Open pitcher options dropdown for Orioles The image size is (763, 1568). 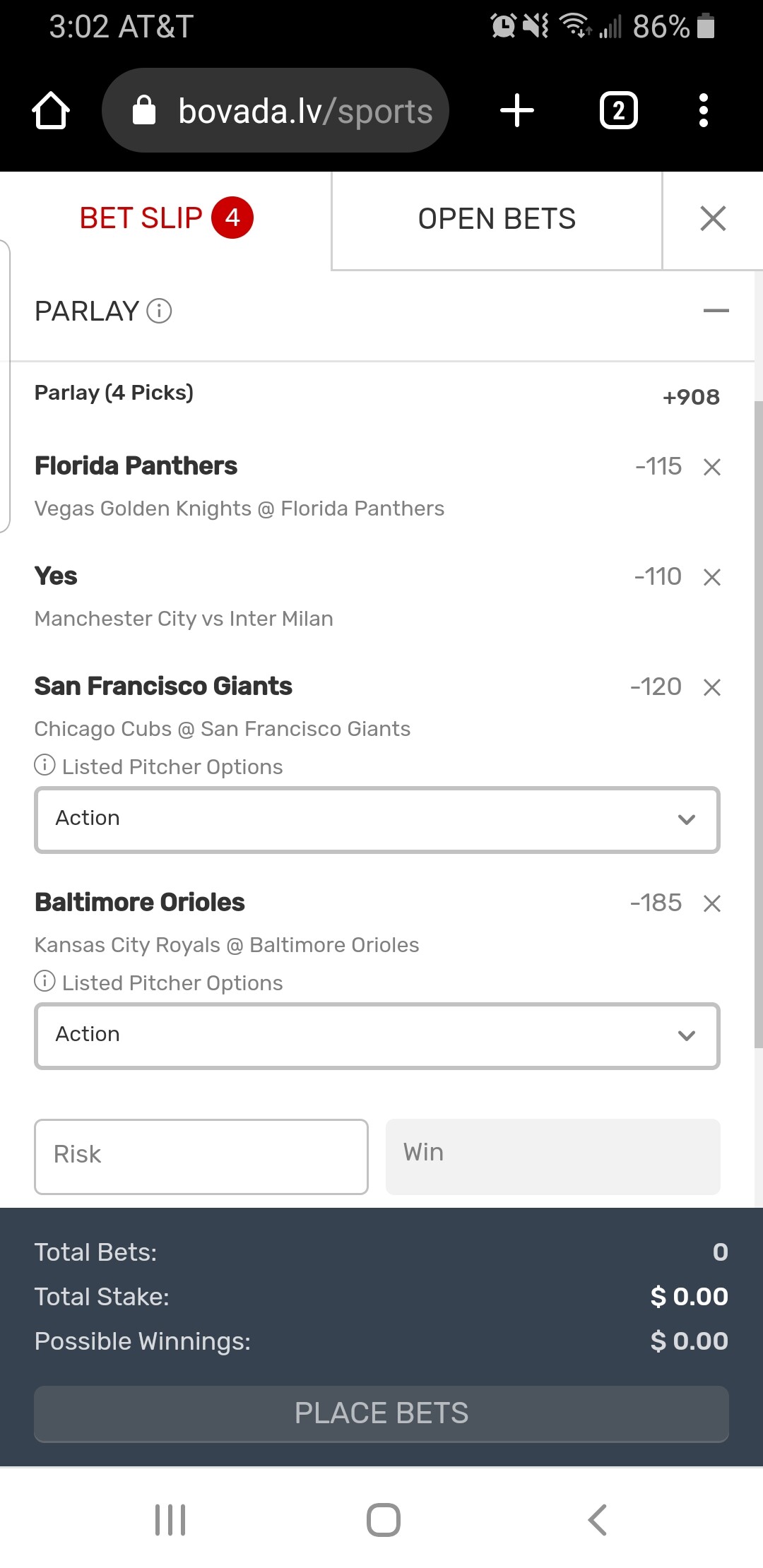(377, 1035)
